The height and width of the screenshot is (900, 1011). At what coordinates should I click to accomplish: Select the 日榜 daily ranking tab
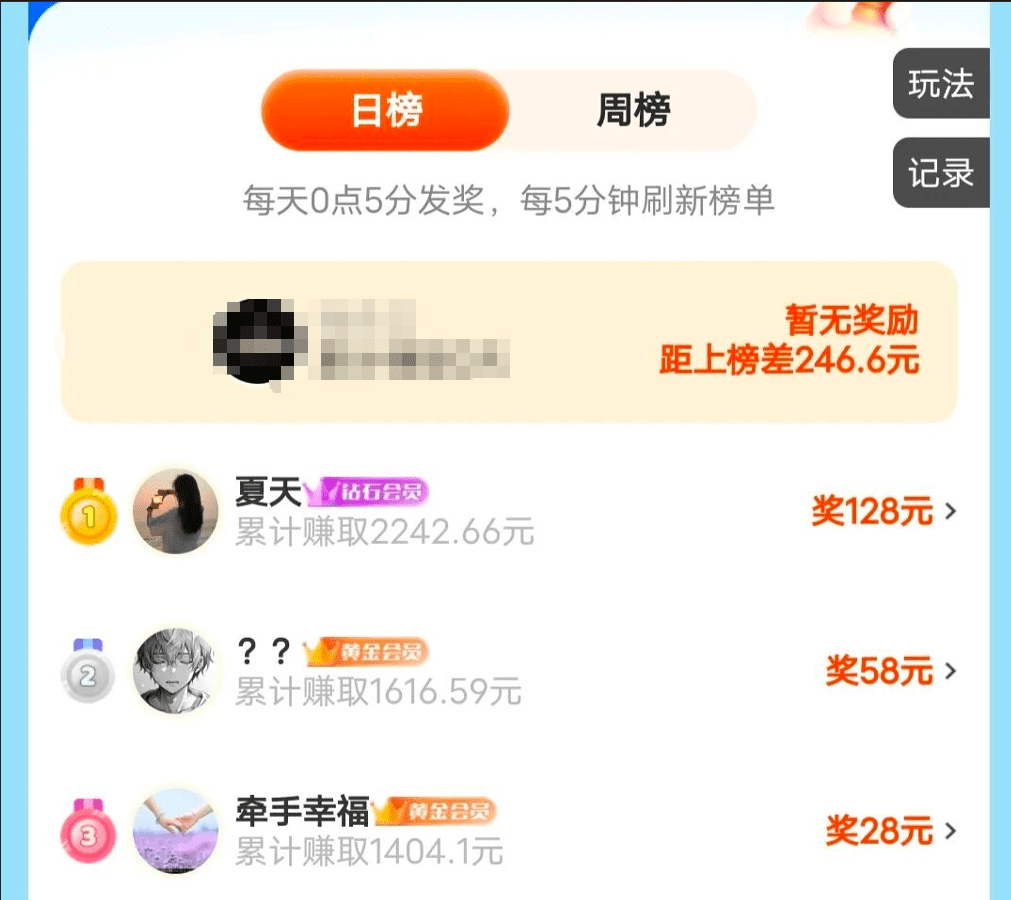click(x=386, y=110)
